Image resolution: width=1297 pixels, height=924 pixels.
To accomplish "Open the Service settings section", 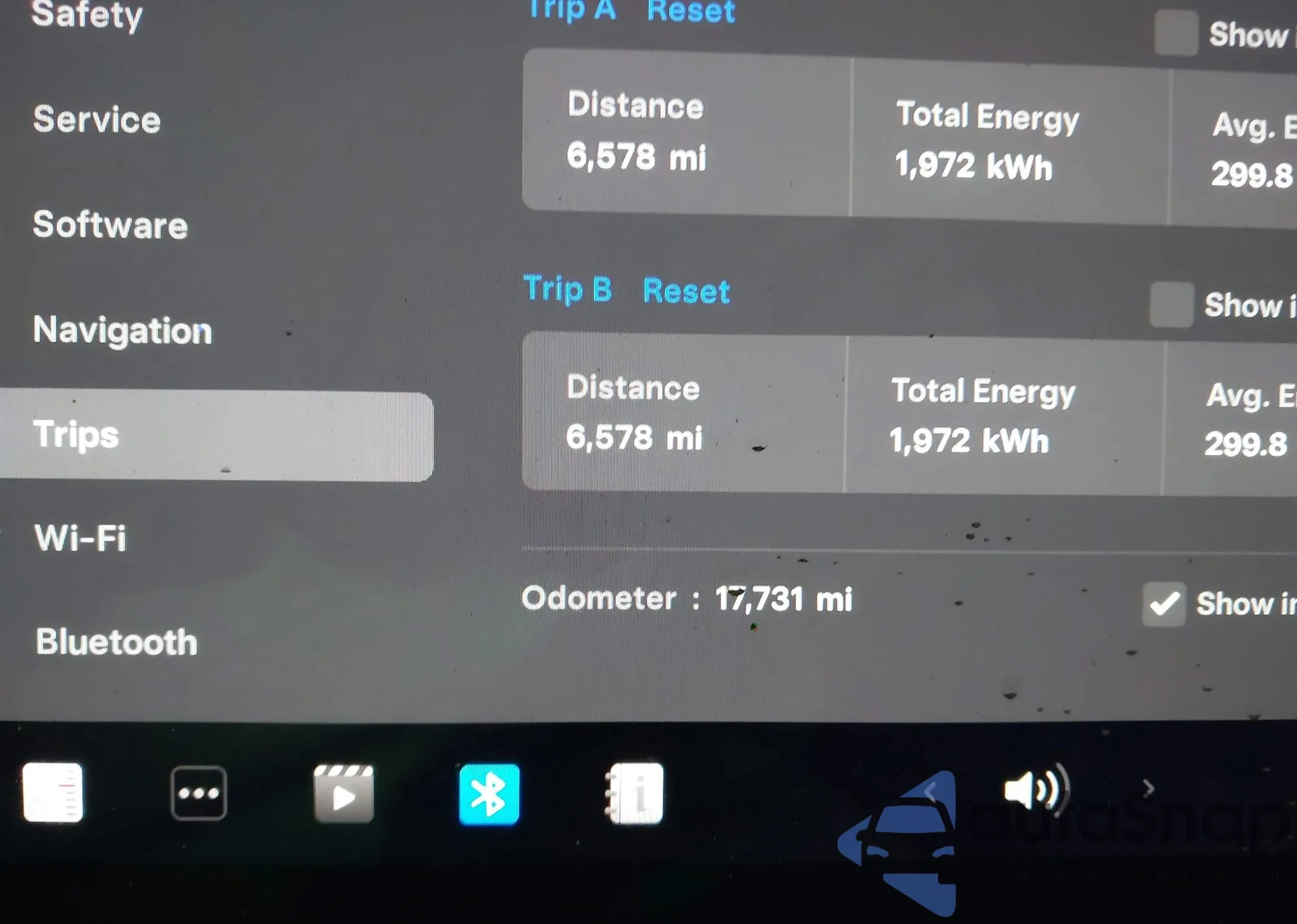I will click(97, 120).
